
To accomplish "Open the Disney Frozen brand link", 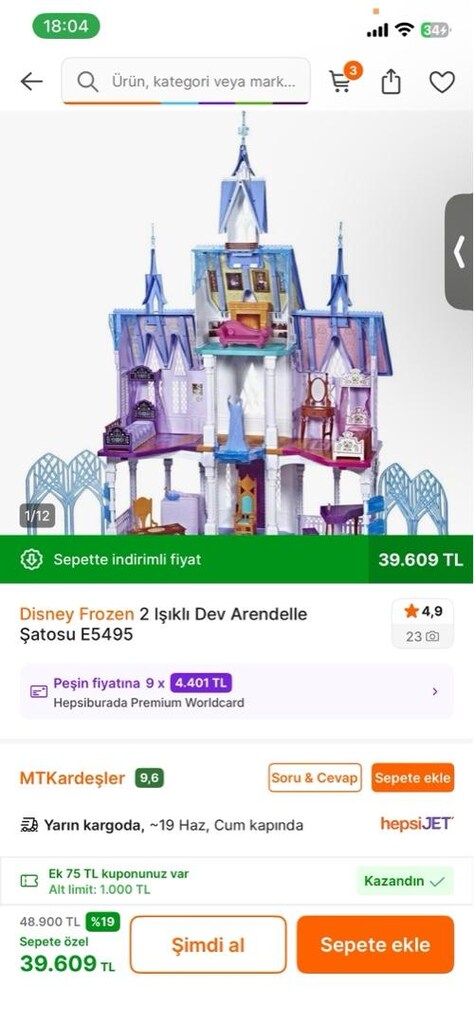I will coord(77,614).
